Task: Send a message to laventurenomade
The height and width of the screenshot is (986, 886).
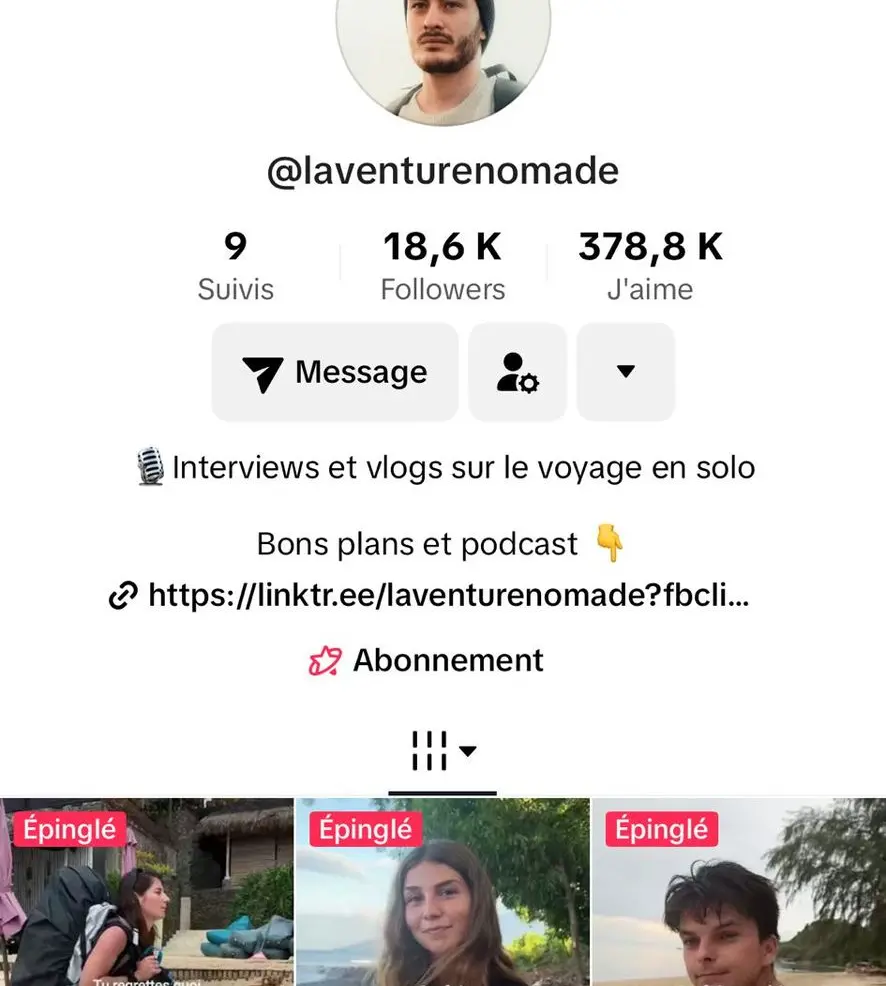Action: pos(335,372)
